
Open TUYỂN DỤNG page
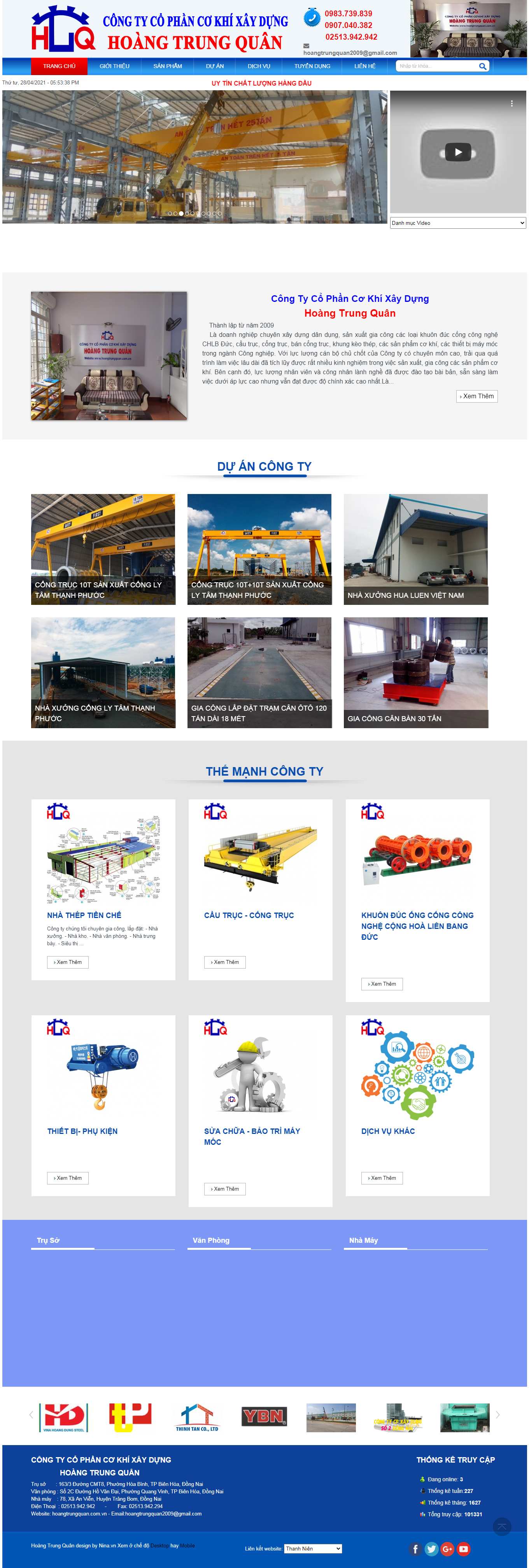(x=312, y=67)
